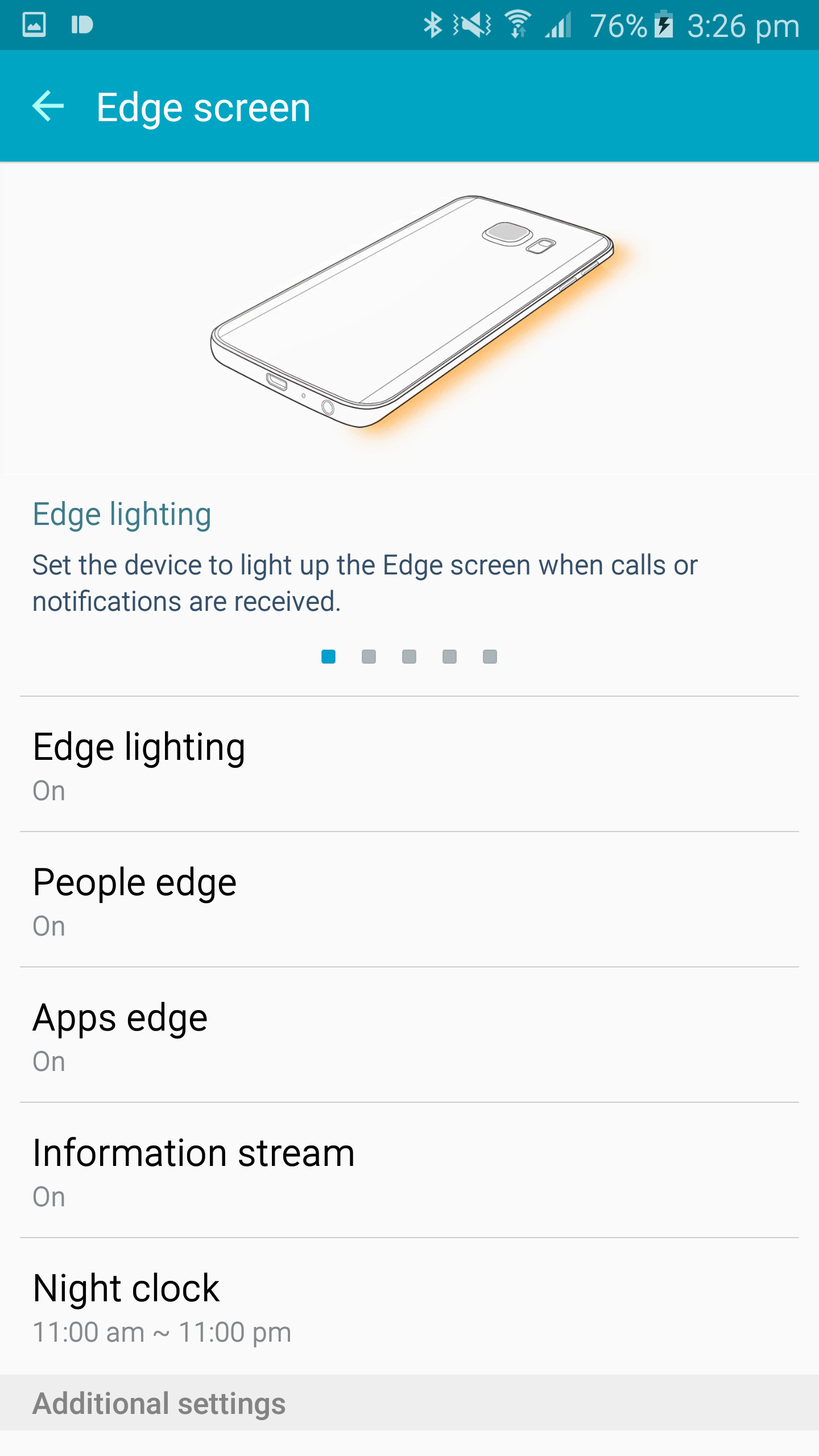Open Apps edge settings

click(409, 1035)
